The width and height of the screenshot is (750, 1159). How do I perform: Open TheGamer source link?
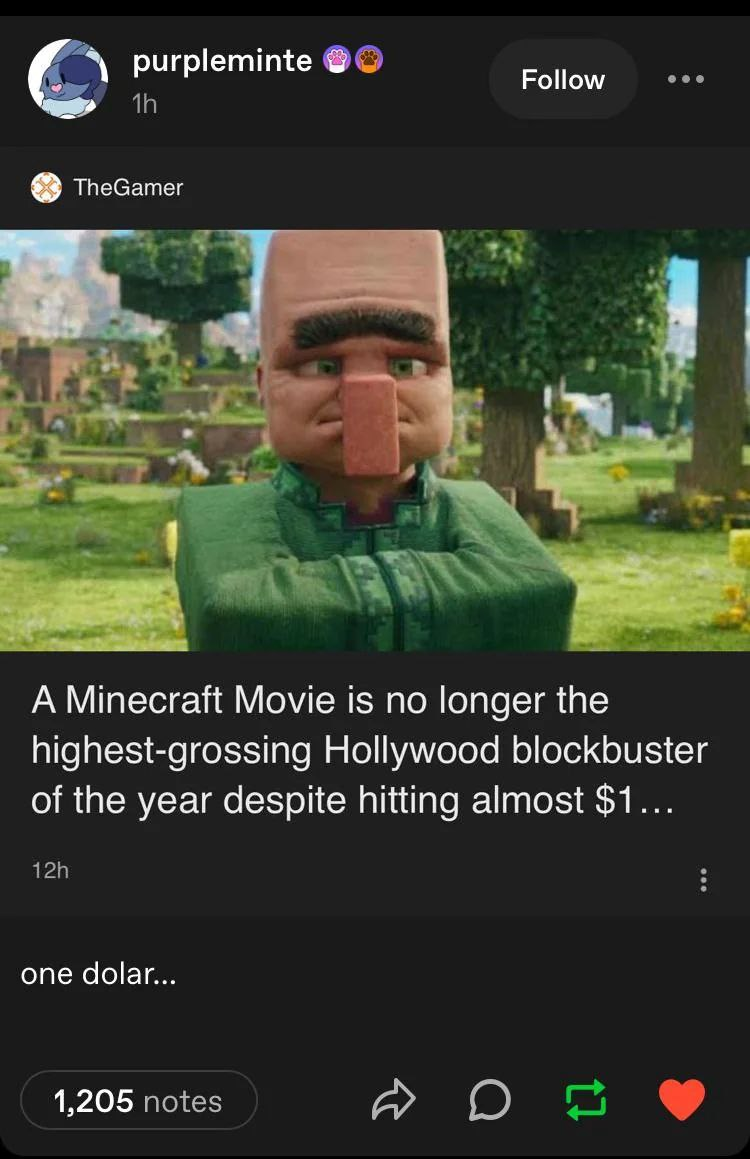pyautogui.click(x=127, y=187)
